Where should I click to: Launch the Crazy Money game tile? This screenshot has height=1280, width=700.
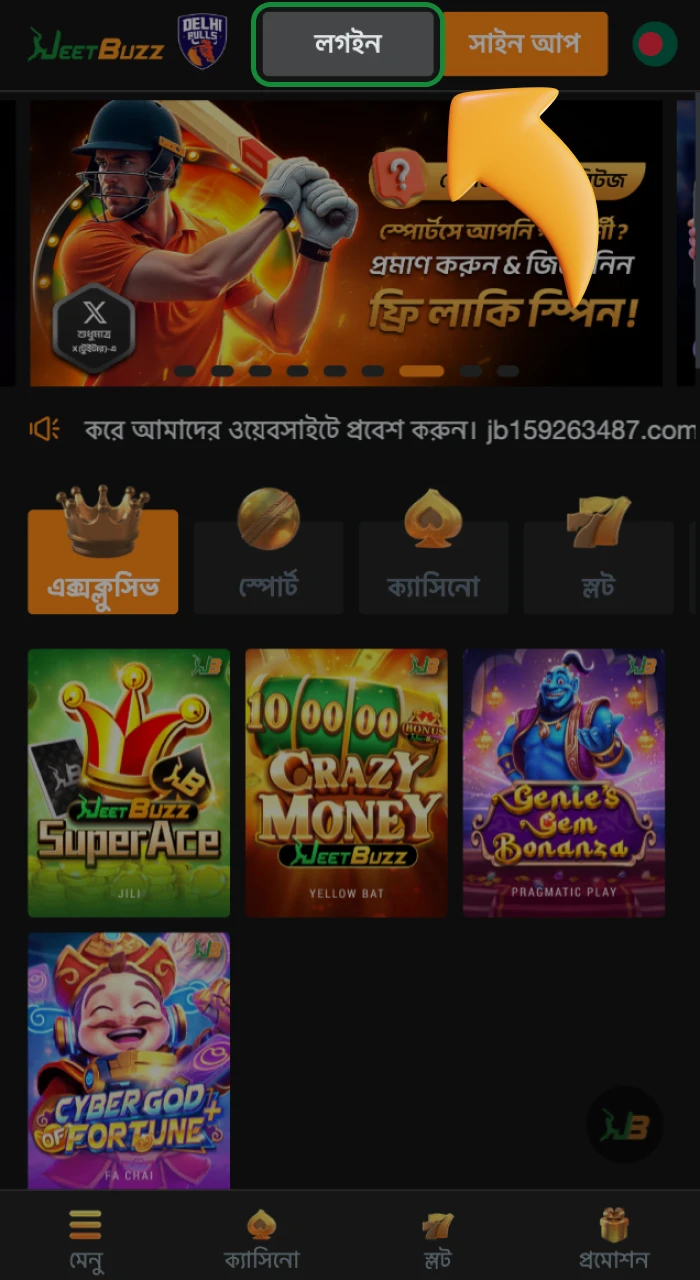tap(346, 783)
